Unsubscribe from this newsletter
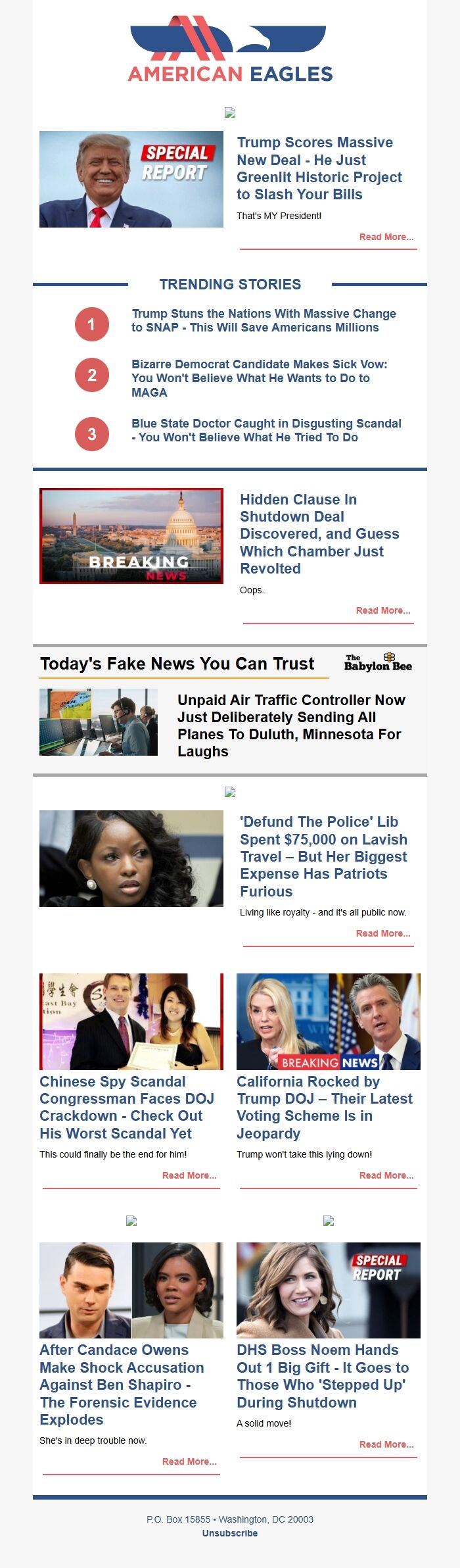Viewport: 460px width, 1568px height. (229, 1533)
